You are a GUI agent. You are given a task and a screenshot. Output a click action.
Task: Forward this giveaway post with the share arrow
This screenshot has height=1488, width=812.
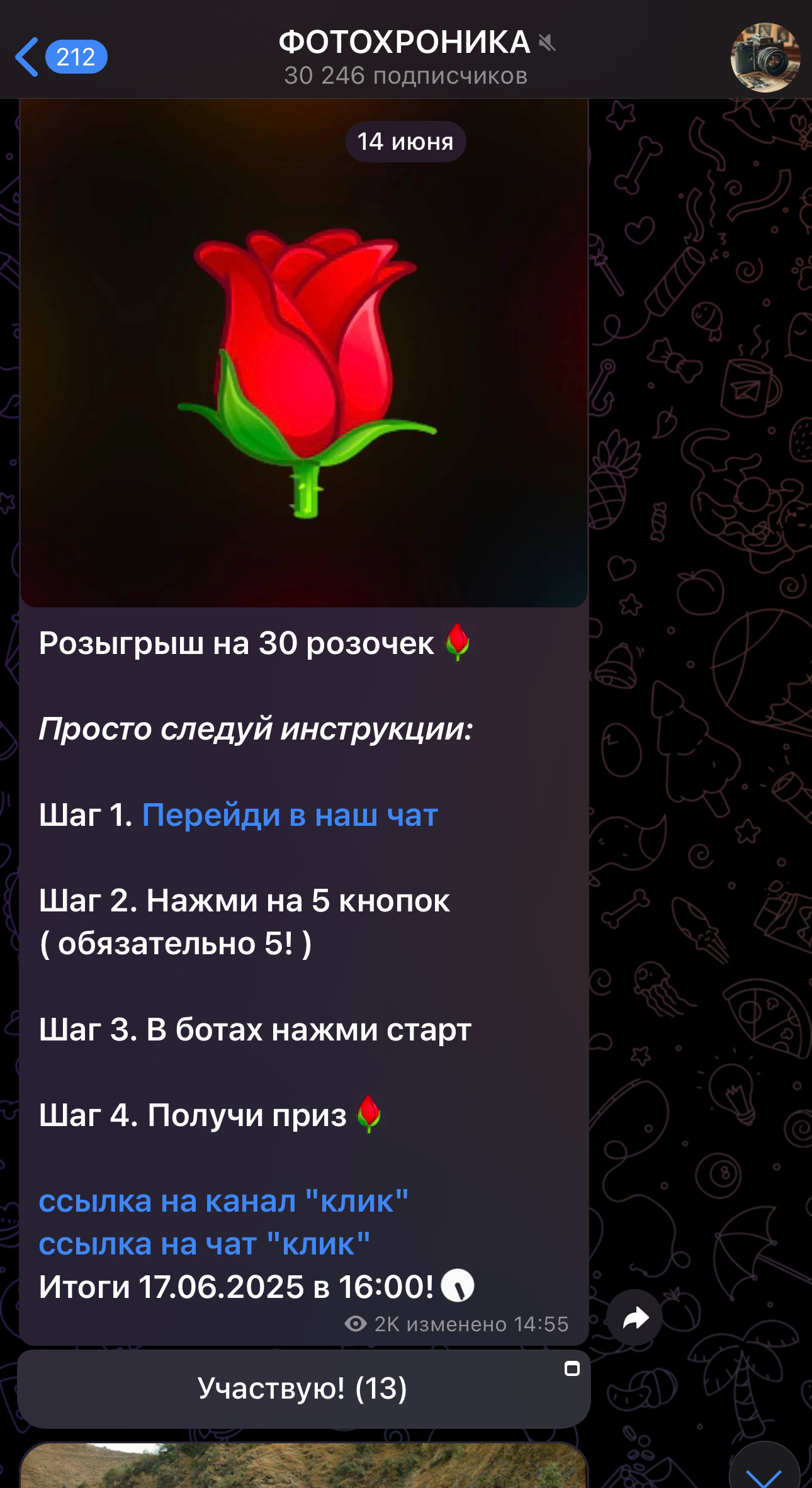634,1317
